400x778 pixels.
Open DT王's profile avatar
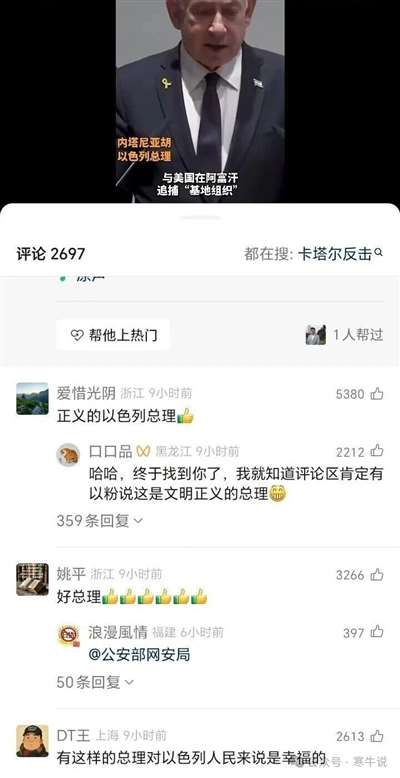coord(32,741)
